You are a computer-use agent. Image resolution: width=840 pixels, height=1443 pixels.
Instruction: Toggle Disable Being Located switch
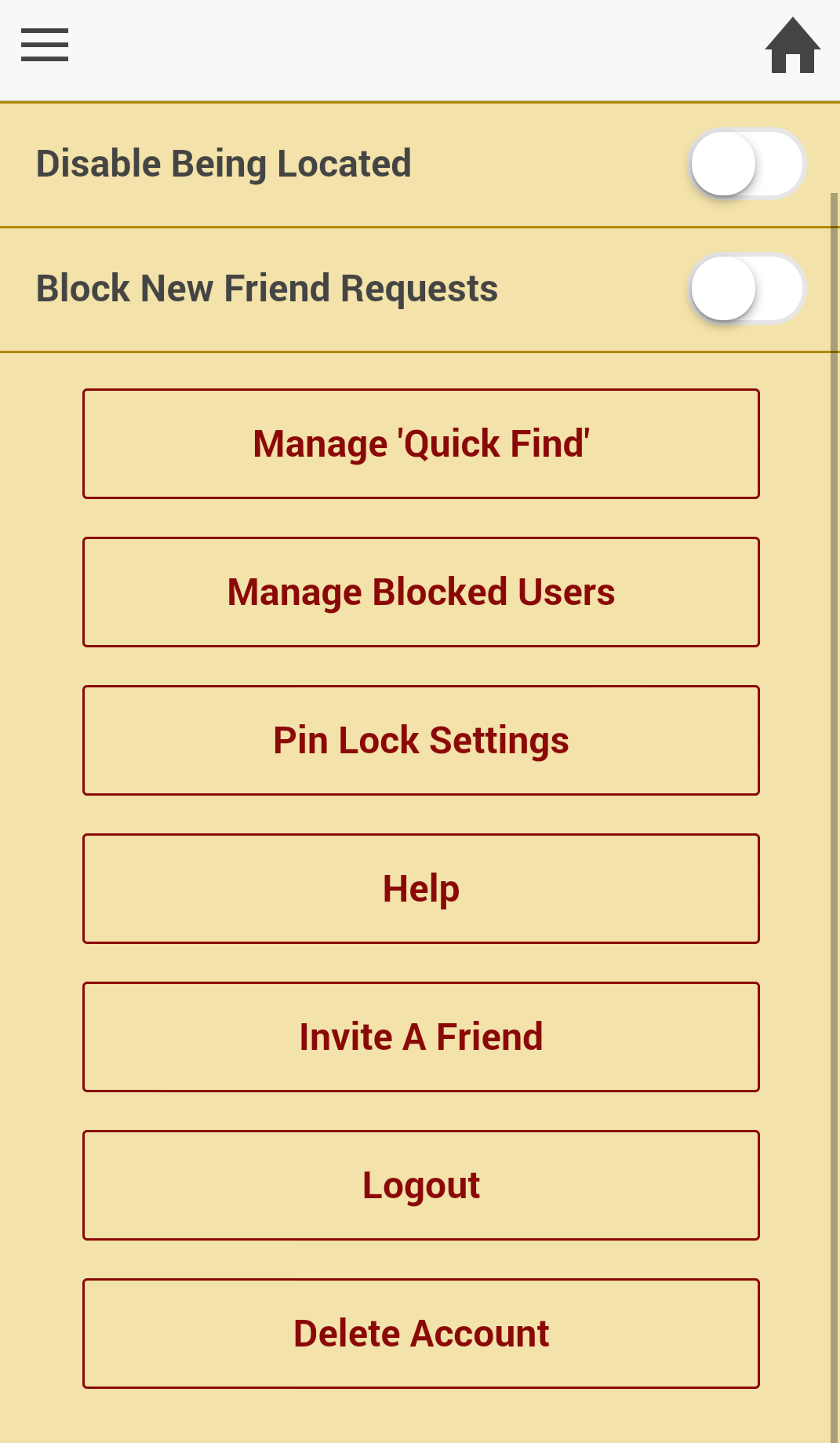[x=747, y=164]
